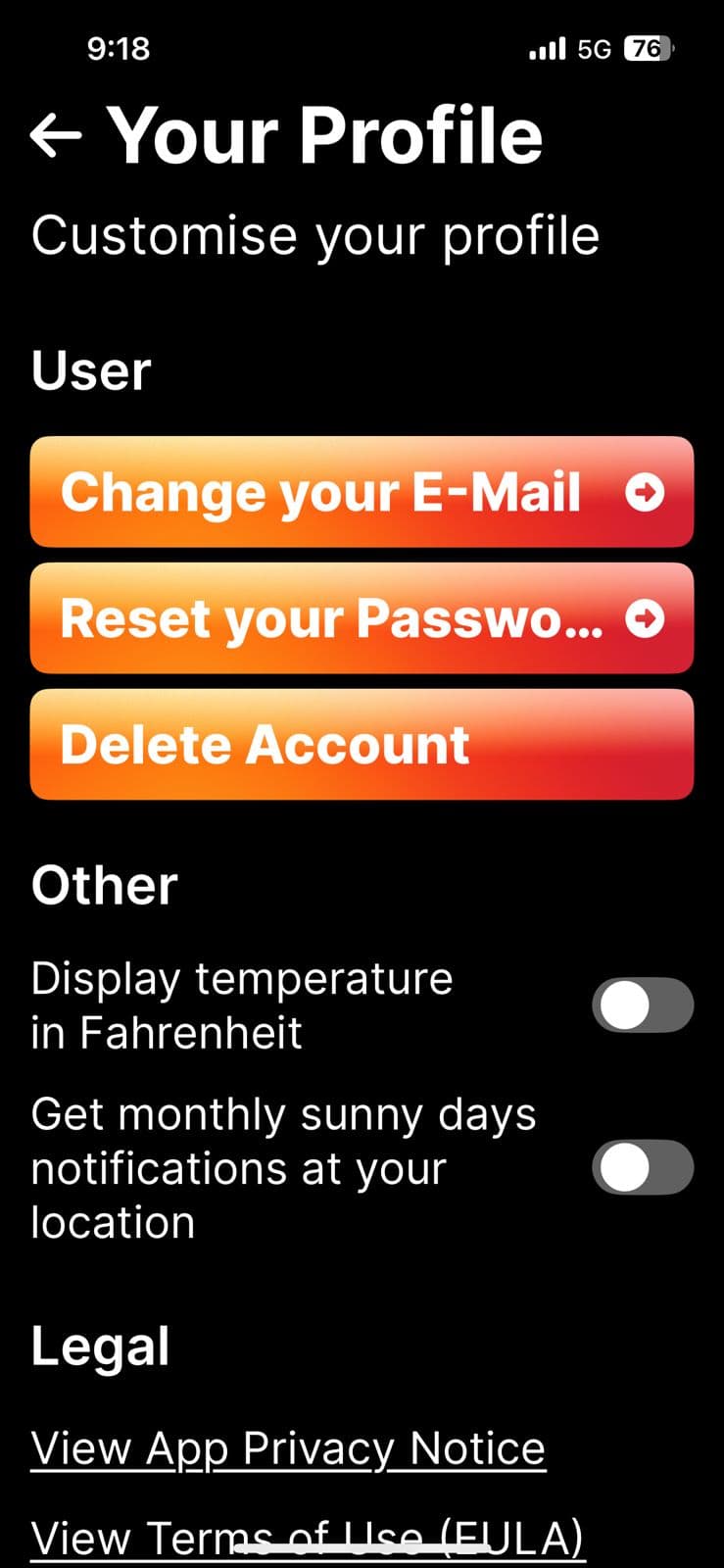Image resolution: width=724 pixels, height=1568 pixels.
Task: Tap the back arrow to leave Your Profile
Action: (x=54, y=135)
